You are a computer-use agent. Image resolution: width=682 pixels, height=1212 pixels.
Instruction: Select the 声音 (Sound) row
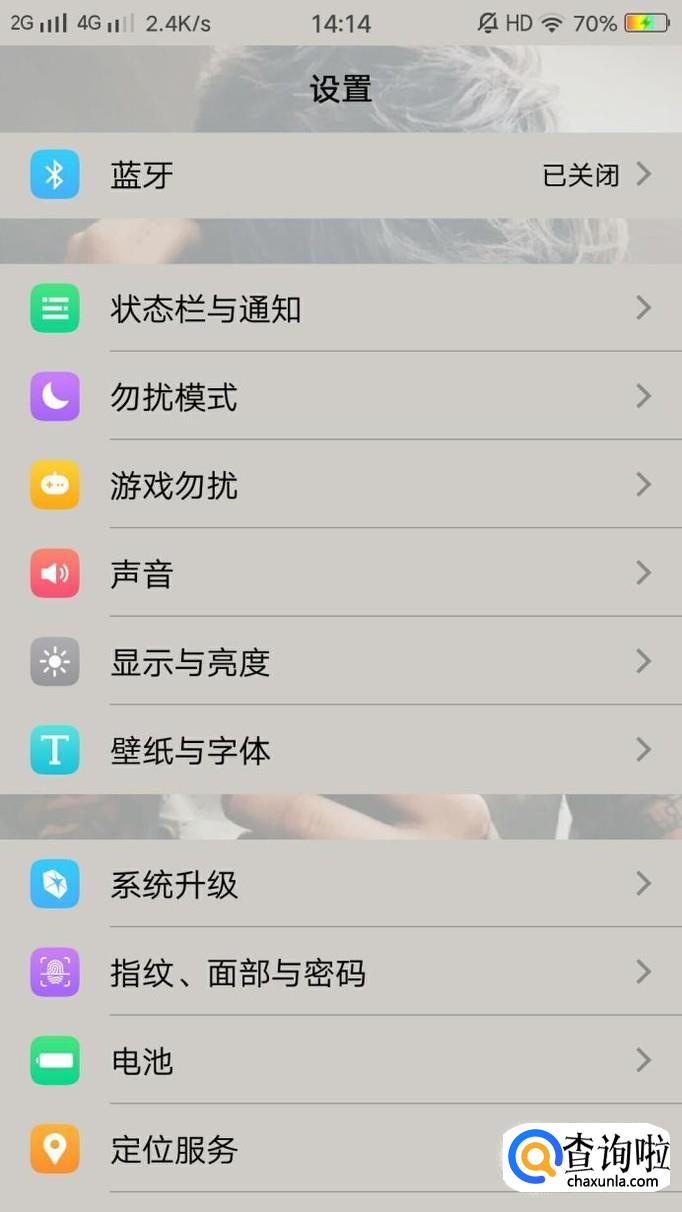coord(340,573)
